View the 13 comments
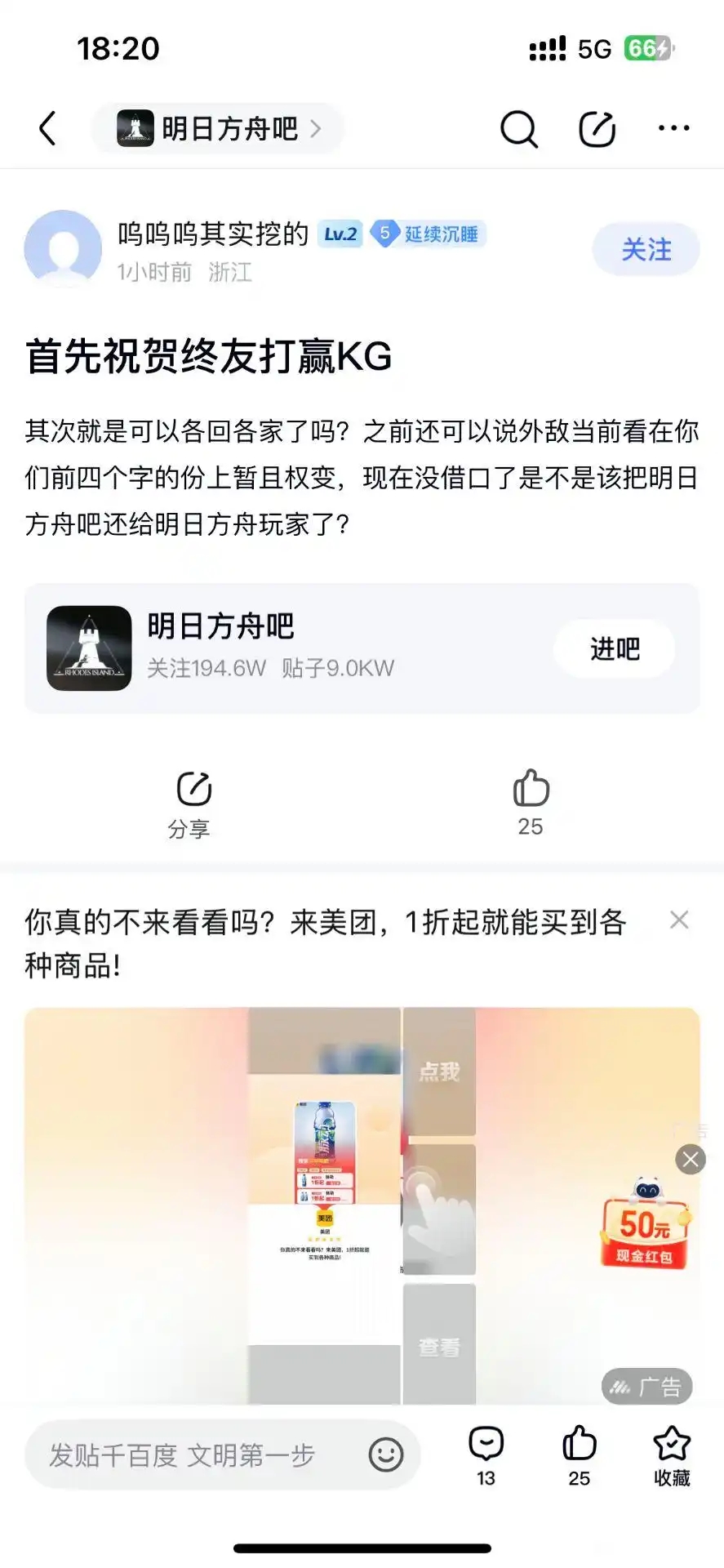Viewport: 724px width, 1568px height. pyautogui.click(x=486, y=1454)
